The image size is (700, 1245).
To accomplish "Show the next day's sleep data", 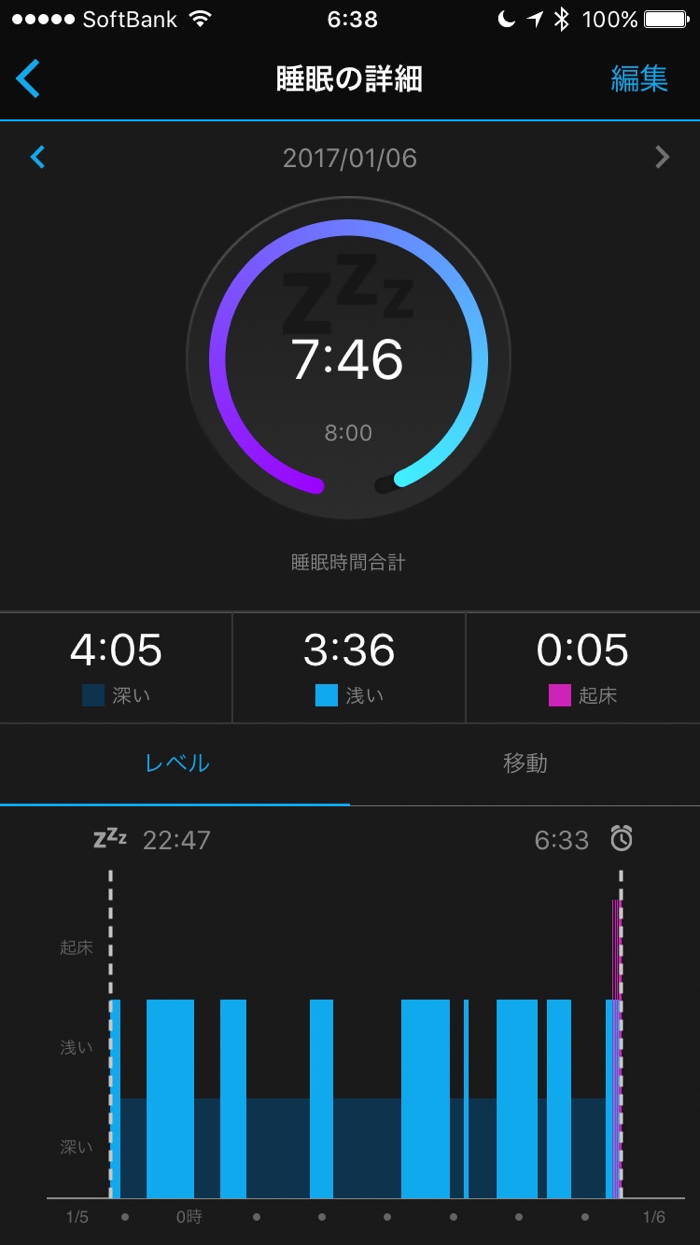I will 662,157.
